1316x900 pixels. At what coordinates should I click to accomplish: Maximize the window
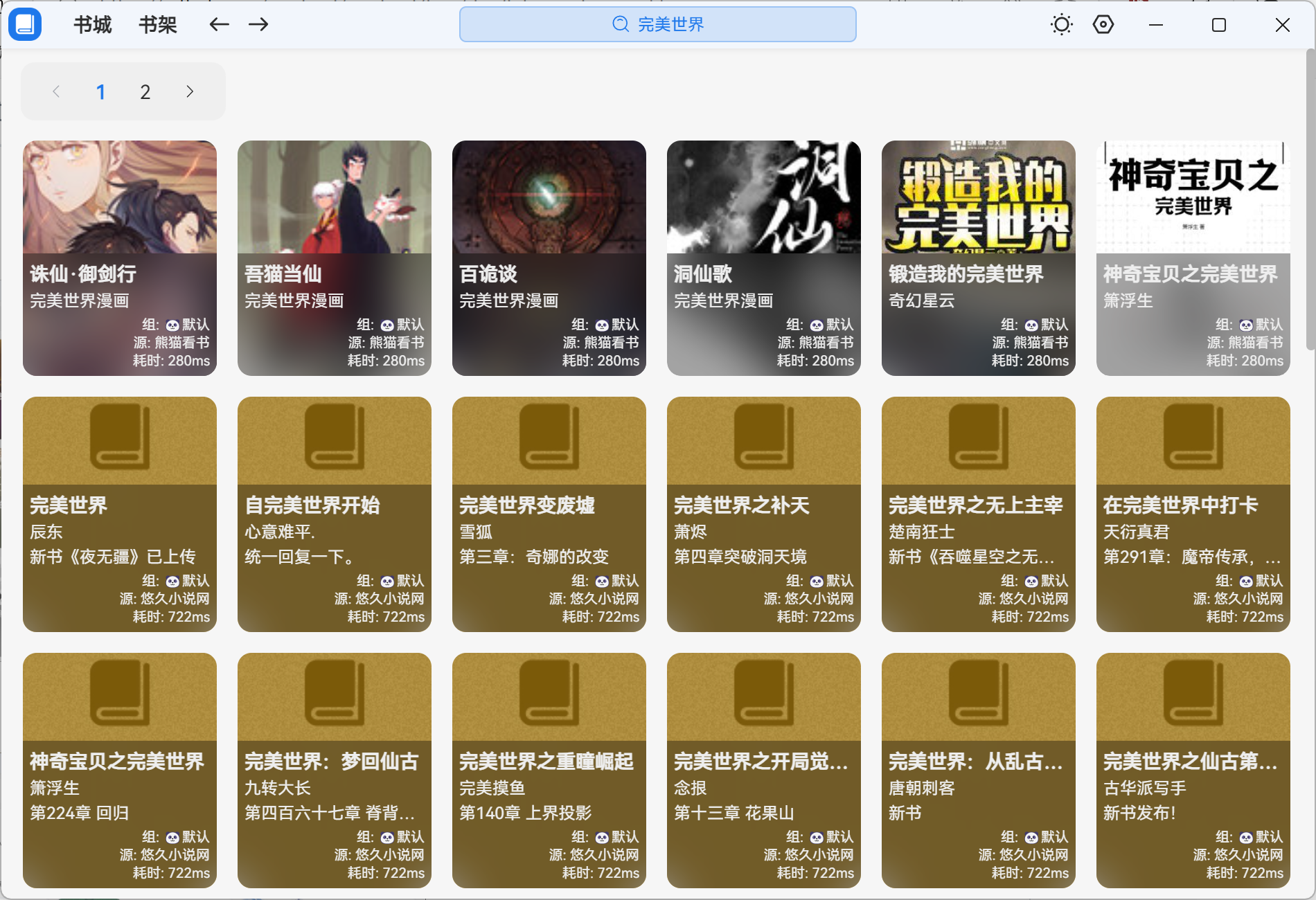click(x=1219, y=25)
